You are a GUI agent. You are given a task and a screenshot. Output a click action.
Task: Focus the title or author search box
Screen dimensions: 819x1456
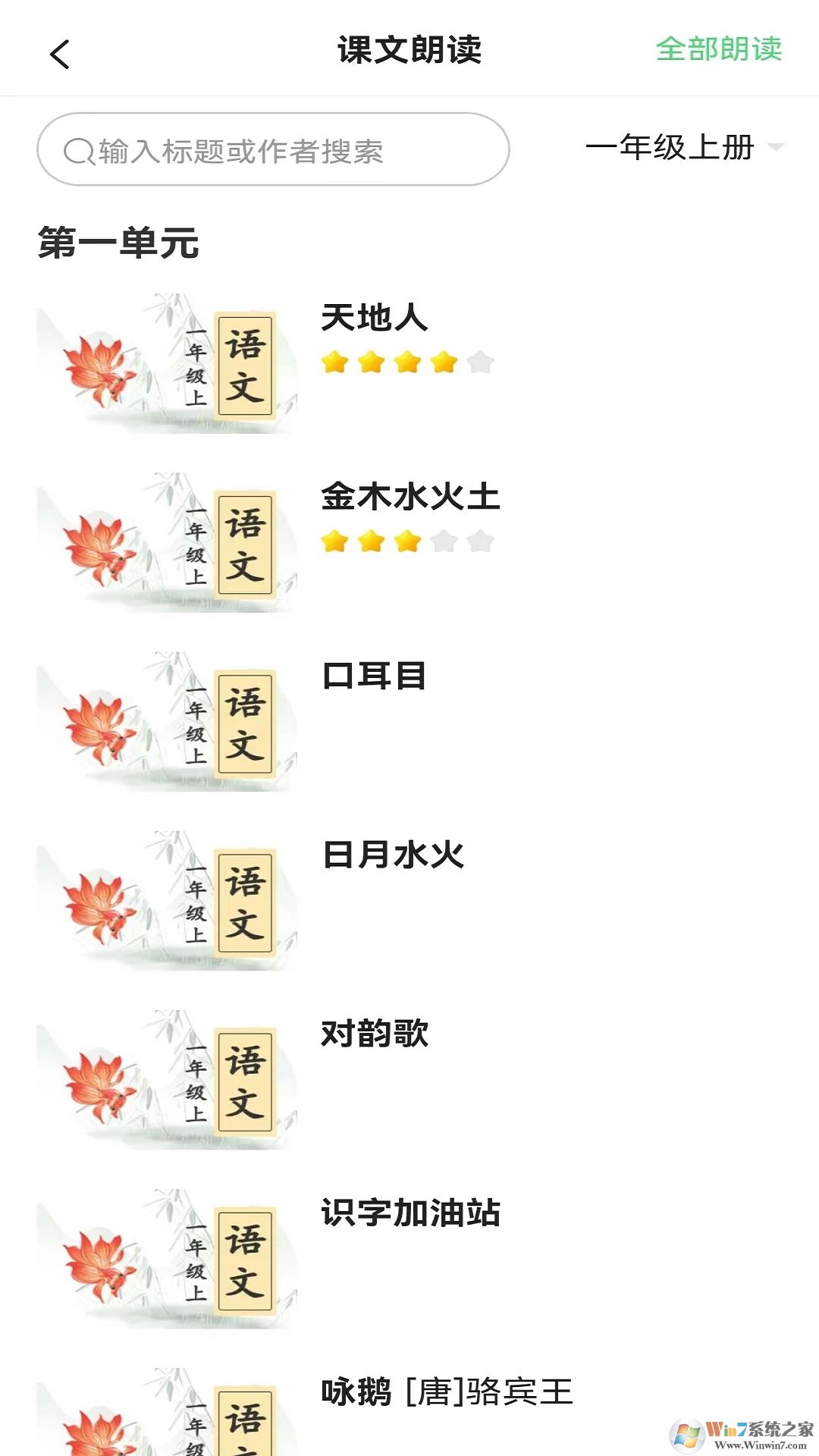tap(273, 150)
